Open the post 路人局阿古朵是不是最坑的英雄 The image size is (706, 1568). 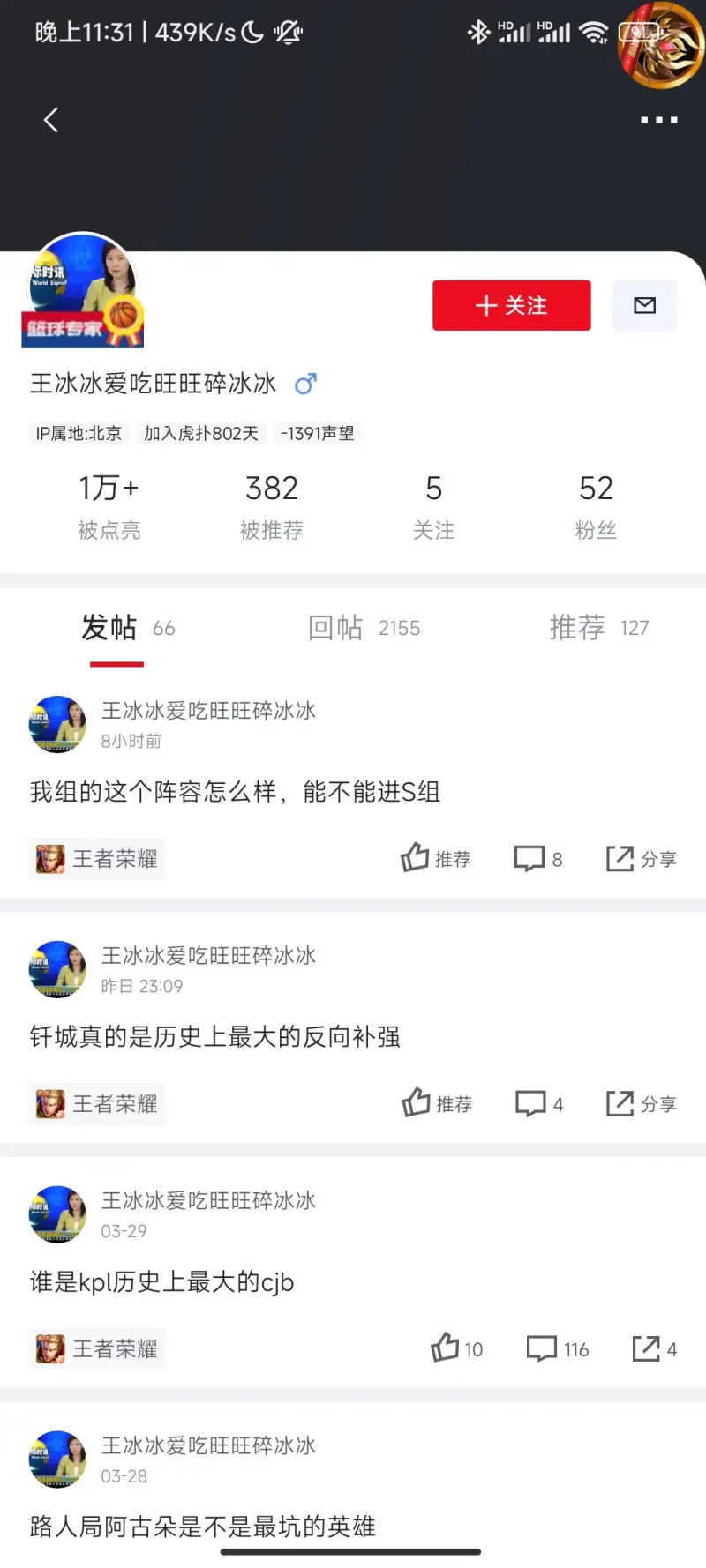tap(203, 1527)
